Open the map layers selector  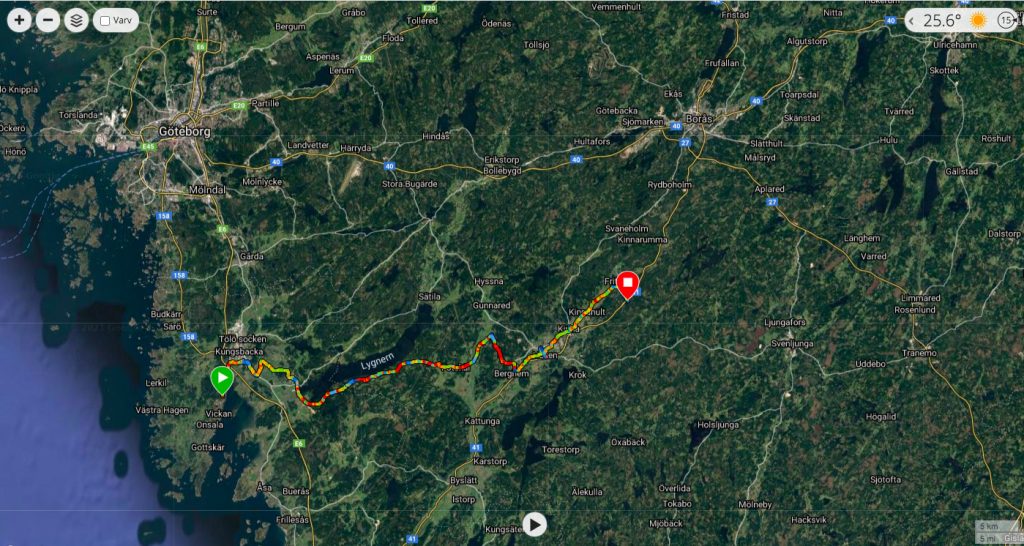pos(76,20)
